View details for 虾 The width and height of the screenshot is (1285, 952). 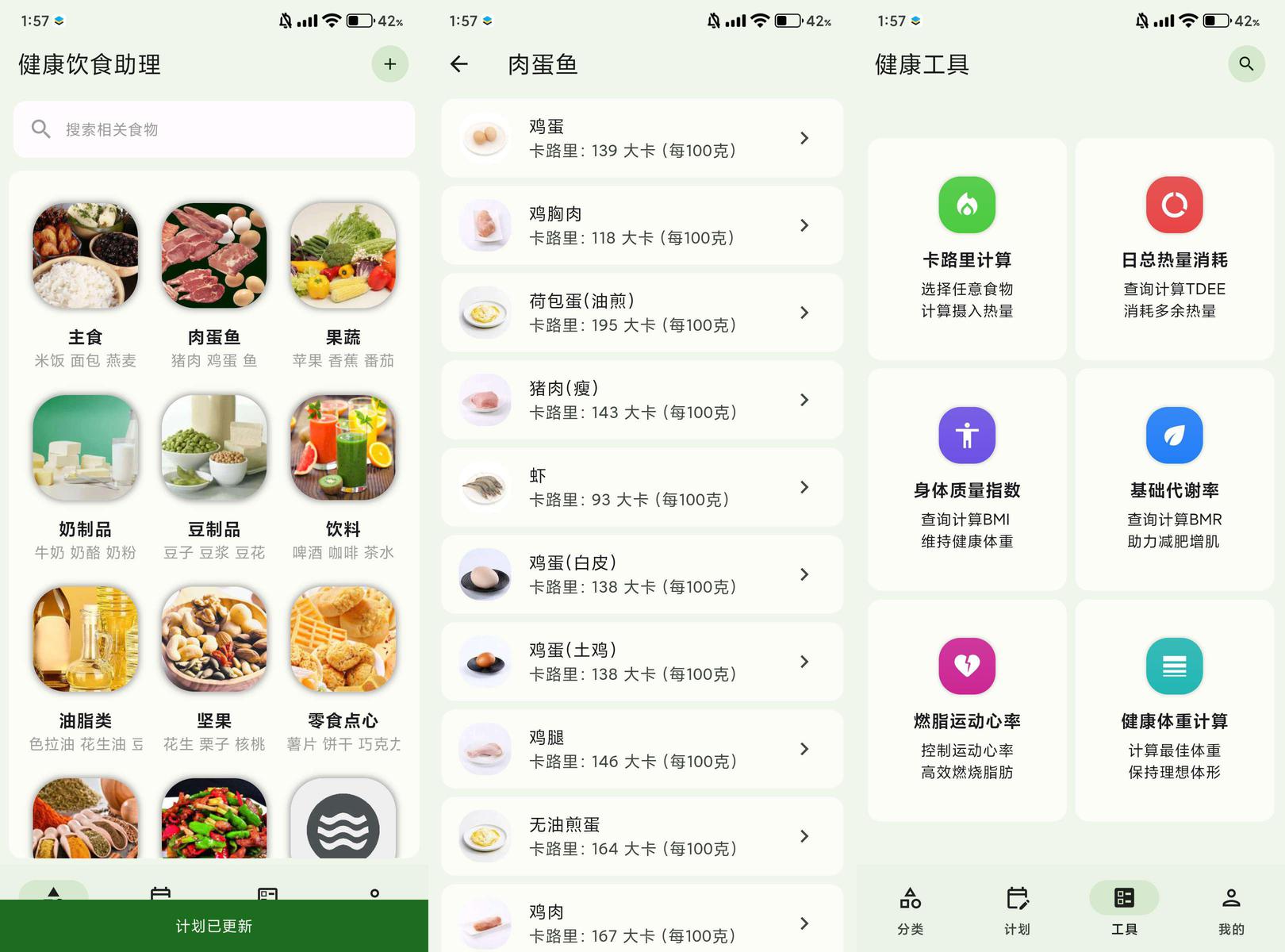pos(642,487)
